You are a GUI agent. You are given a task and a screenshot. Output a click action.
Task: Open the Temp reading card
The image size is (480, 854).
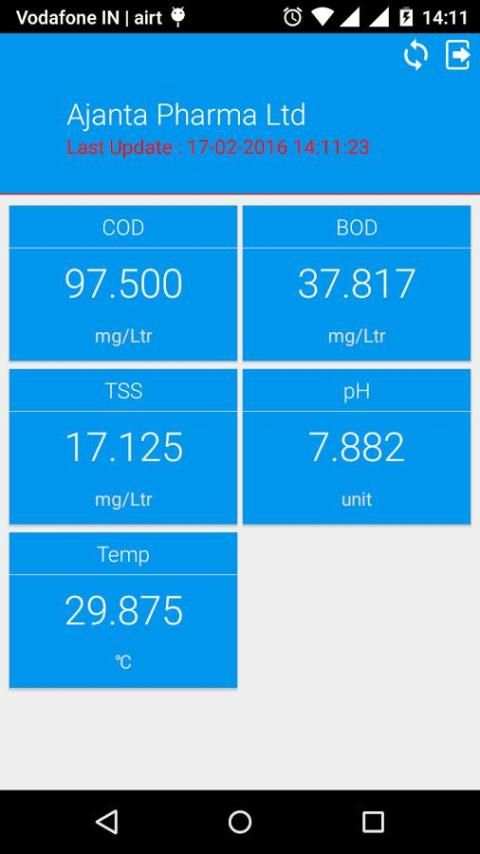tap(123, 610)
